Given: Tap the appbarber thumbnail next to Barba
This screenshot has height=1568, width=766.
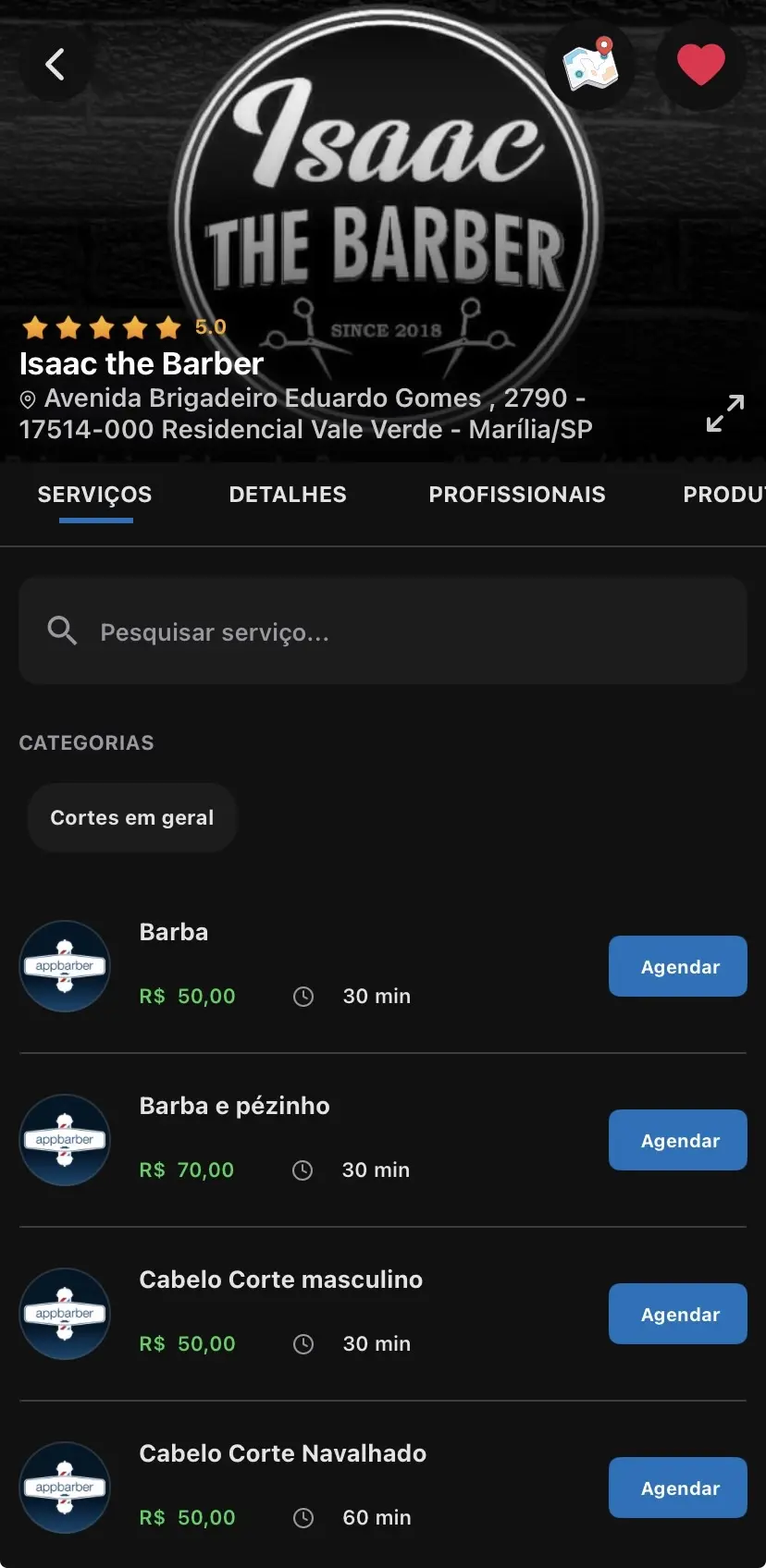Looking at the screenshot, I should click(x=65, y=966).
